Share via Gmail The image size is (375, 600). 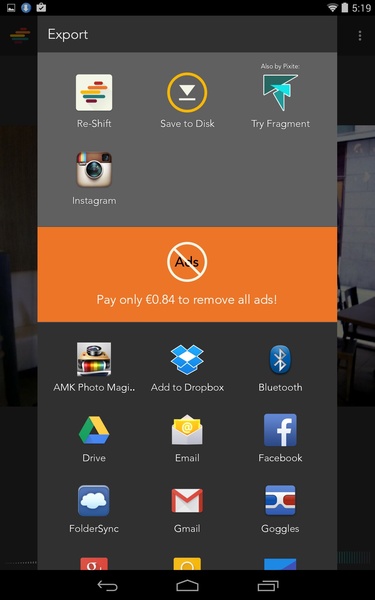[187, 509]
